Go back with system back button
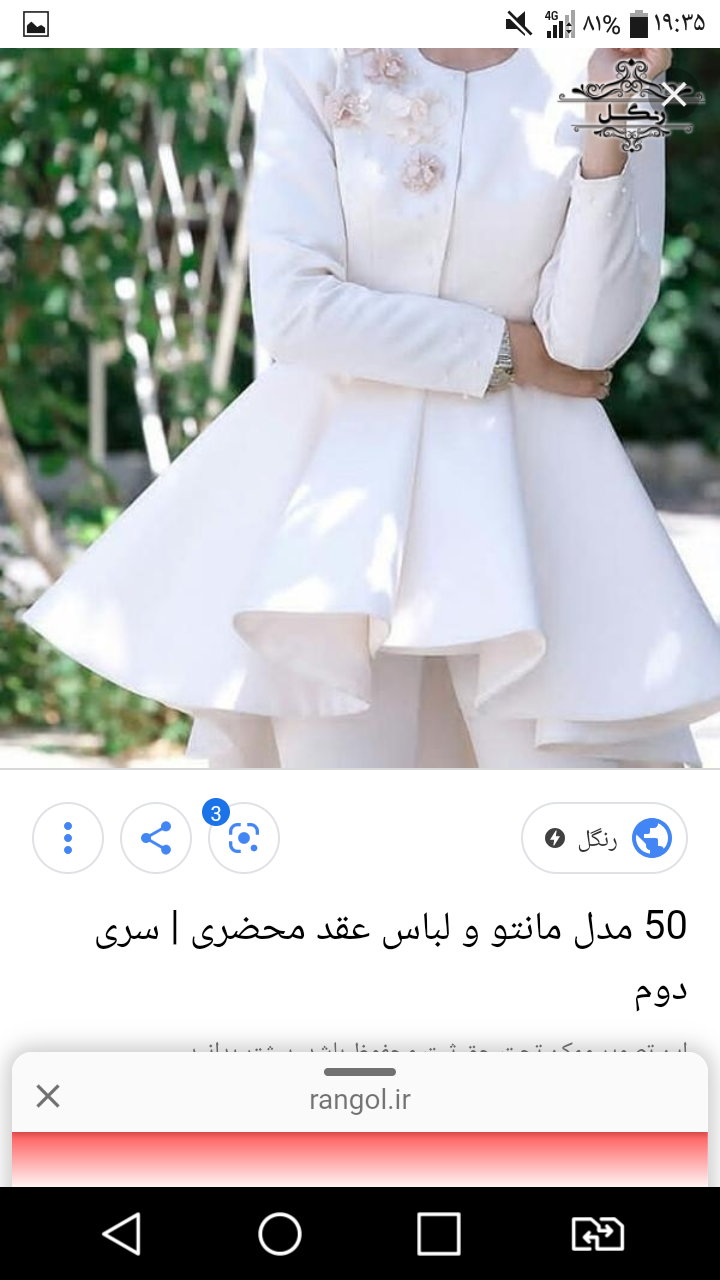Screen dimensions: 720x1280 click(122, 1234)
